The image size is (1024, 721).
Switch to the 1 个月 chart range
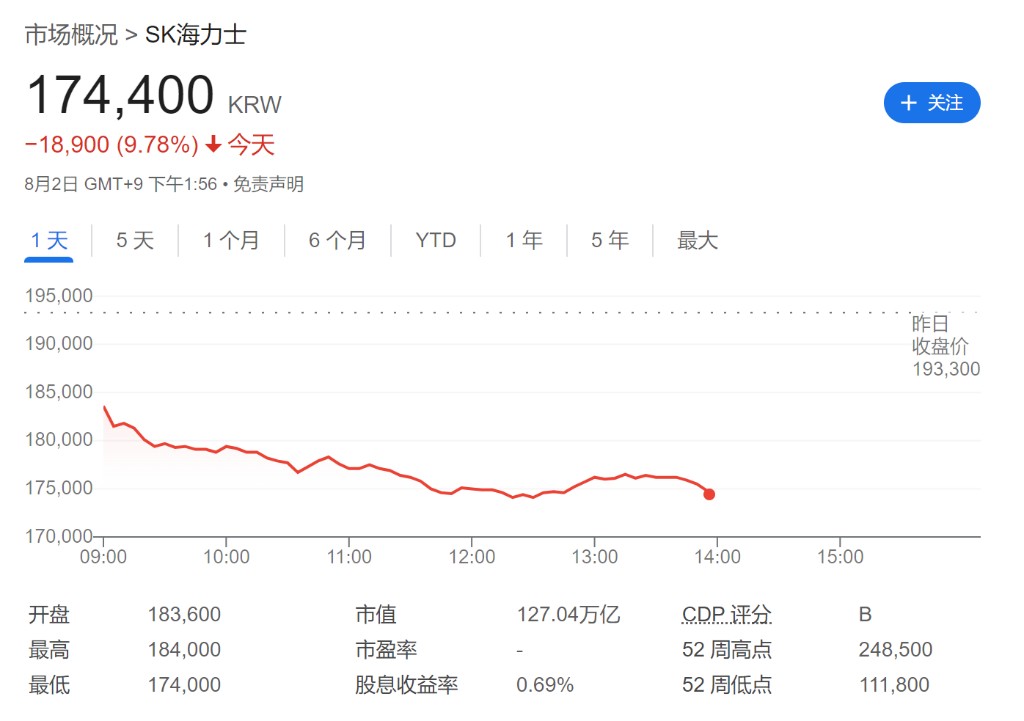pos(231,241)
